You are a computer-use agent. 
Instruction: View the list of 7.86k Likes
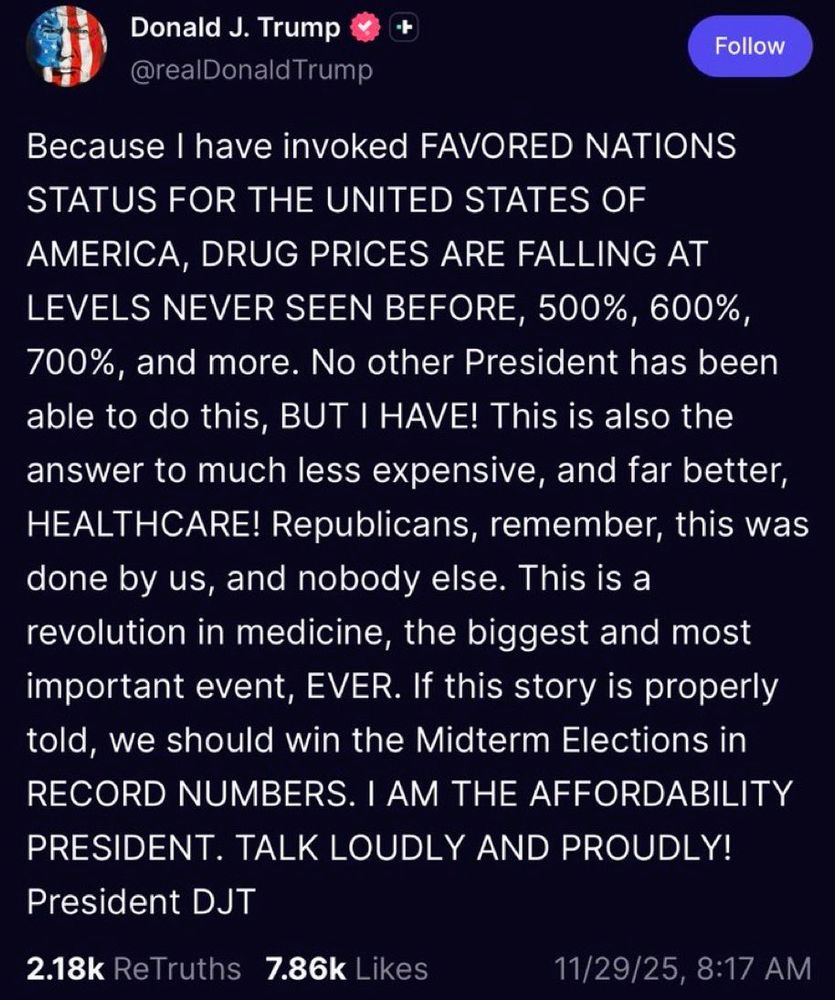click(x=346, y=968)
